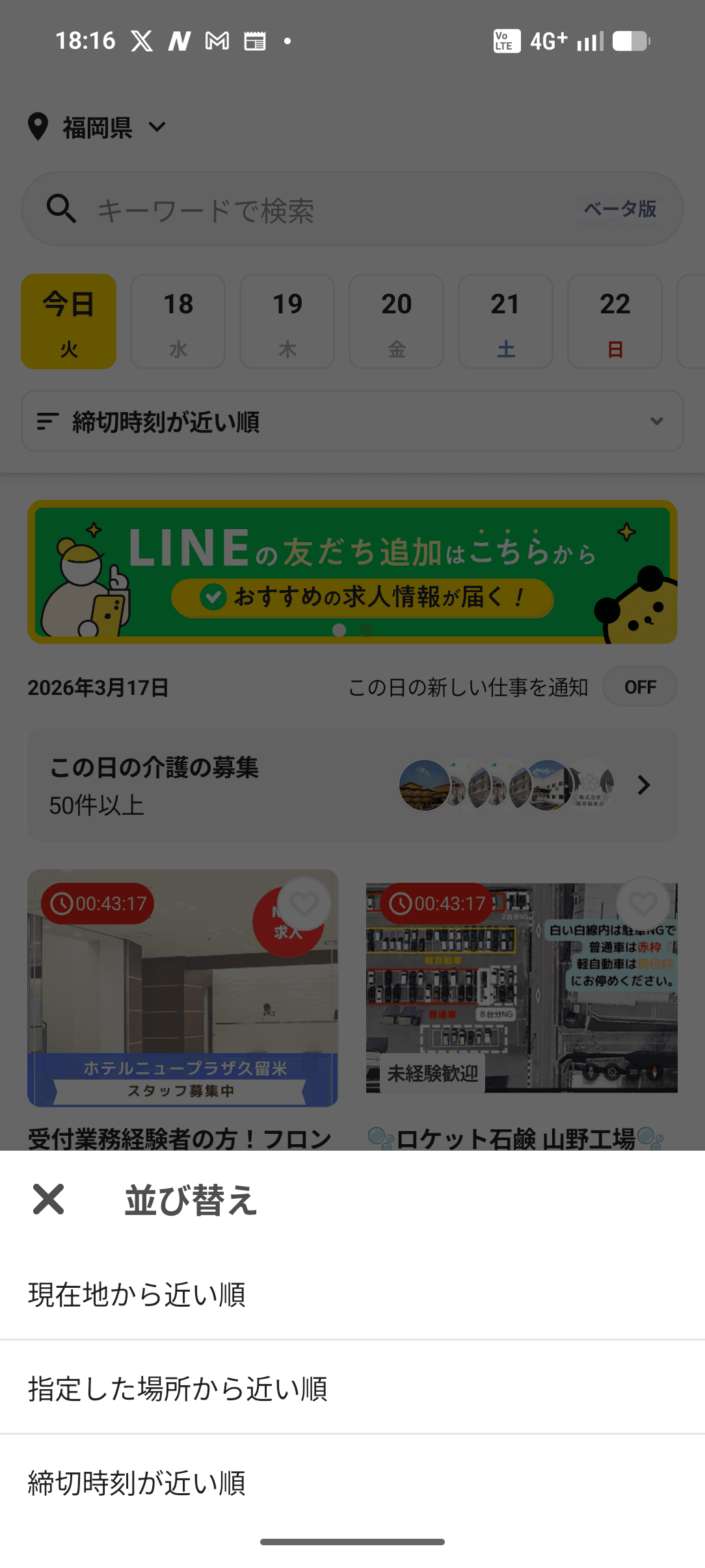Screen dimensions: 705x1568
Task: Switch to the 今日 date tab
Action: pyautogui.click(x=68, y=322)
